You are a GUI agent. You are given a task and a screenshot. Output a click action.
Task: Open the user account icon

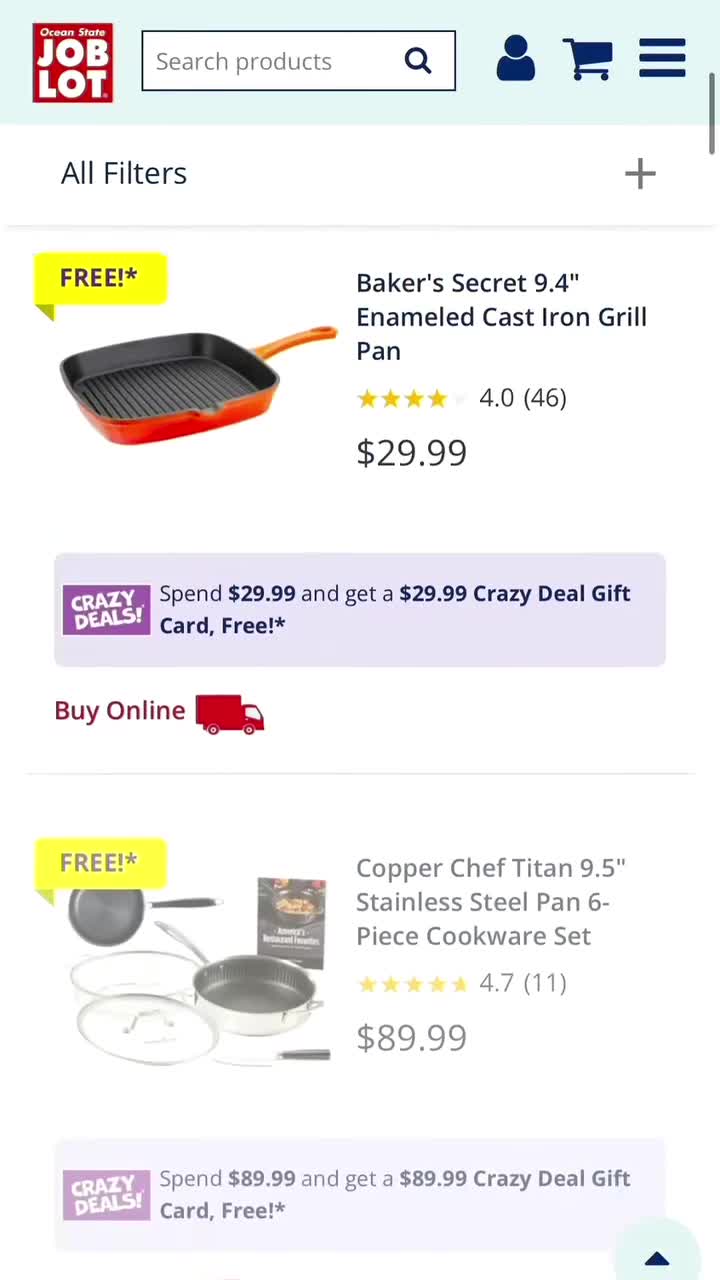[515, 59]
